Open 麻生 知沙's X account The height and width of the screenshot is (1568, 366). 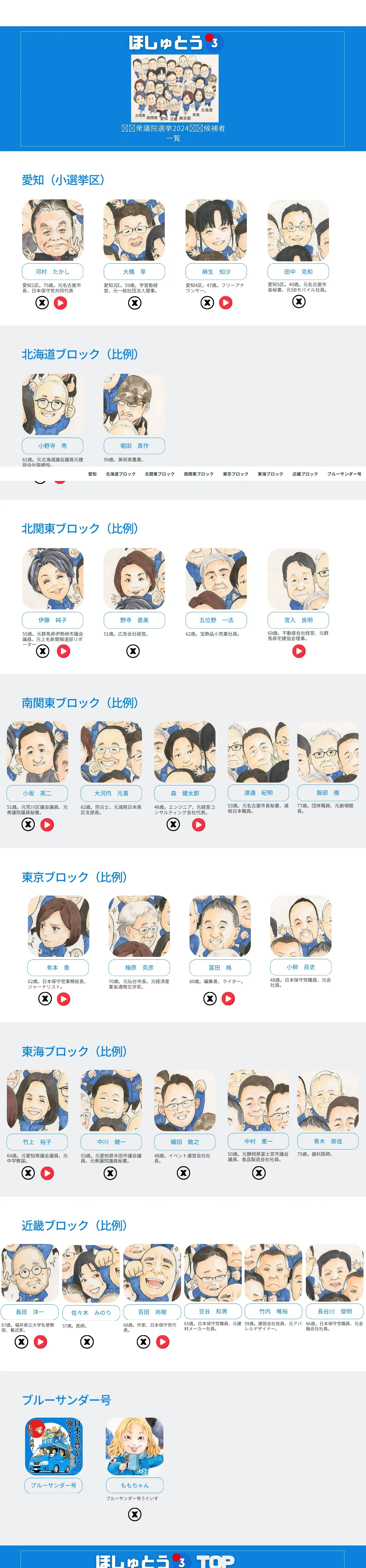click(x=207, y=302)
